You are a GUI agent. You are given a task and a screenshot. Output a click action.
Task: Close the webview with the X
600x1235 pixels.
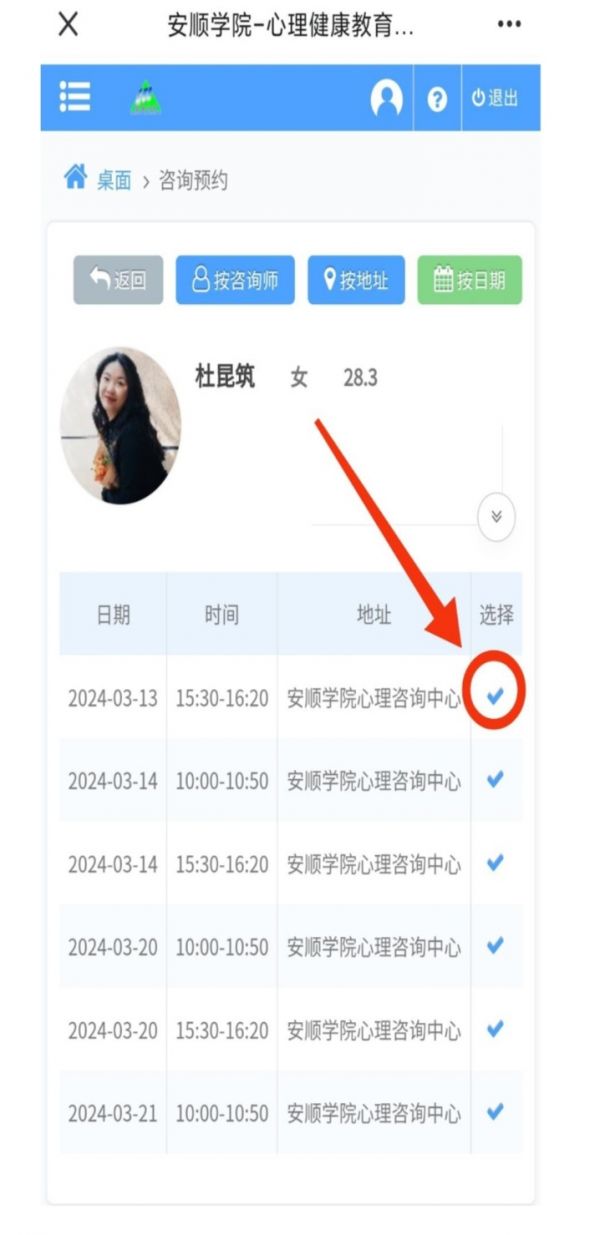pos(67,25)
